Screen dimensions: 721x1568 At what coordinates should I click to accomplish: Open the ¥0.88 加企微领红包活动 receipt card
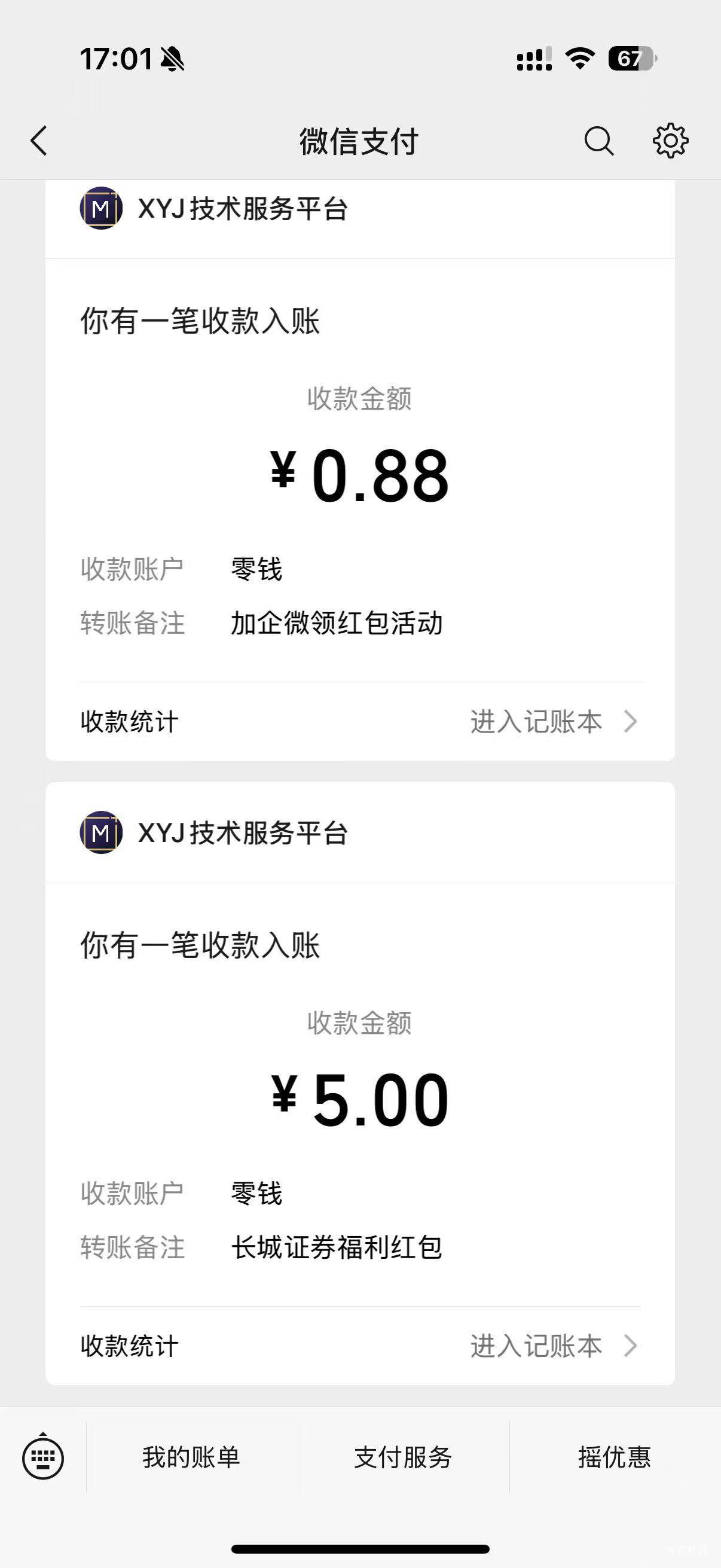360,470
